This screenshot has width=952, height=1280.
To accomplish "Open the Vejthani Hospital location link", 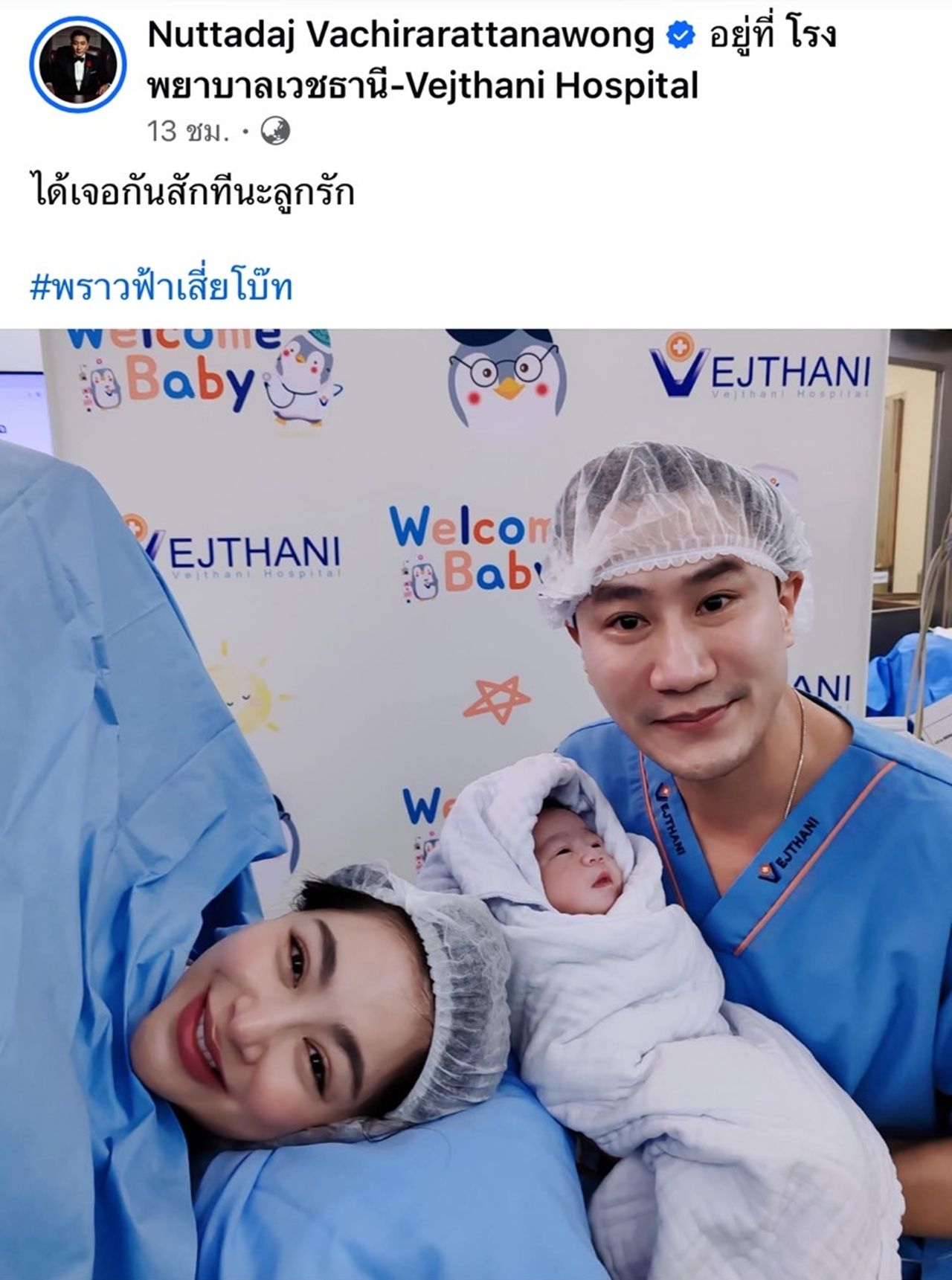I will (422, 86).
